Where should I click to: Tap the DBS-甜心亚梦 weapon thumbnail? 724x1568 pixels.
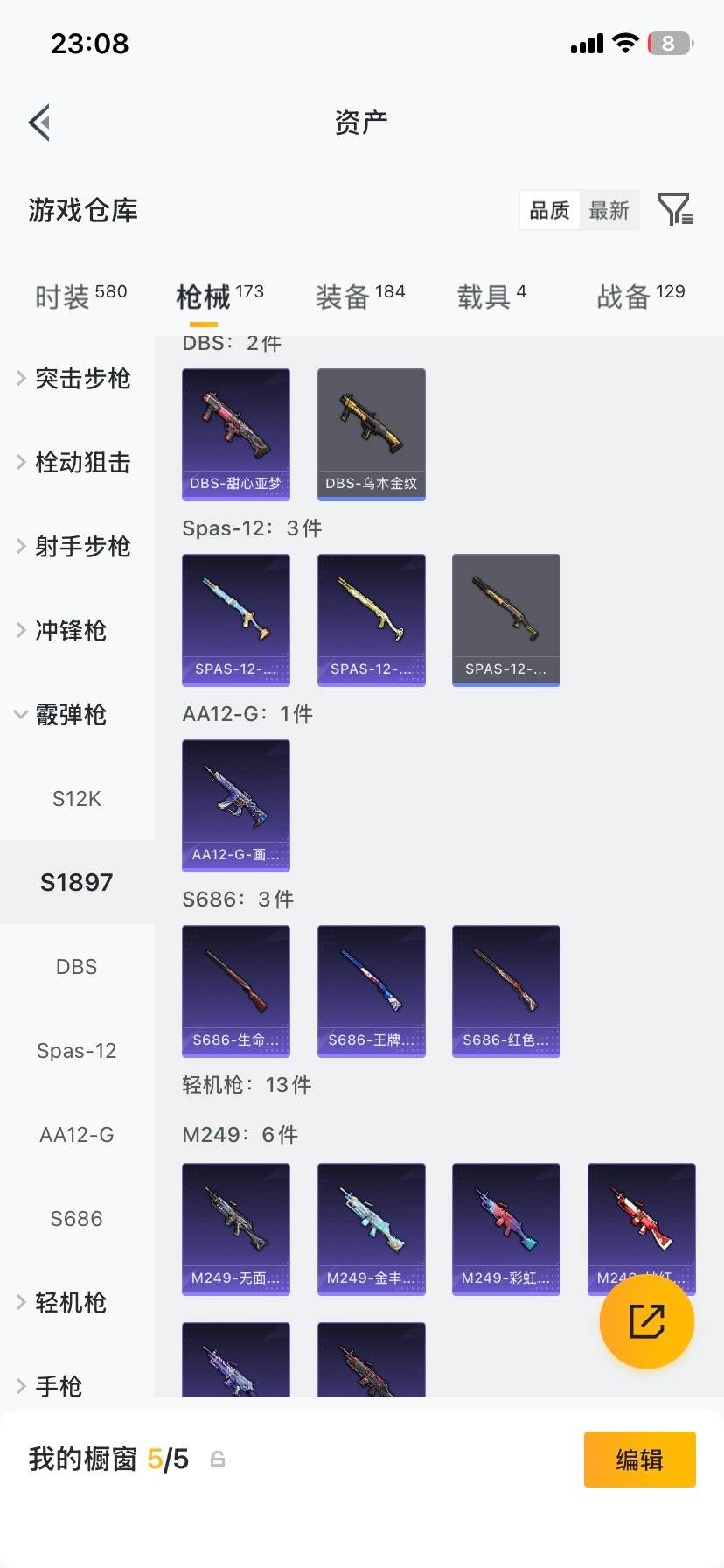coord(235,435)
